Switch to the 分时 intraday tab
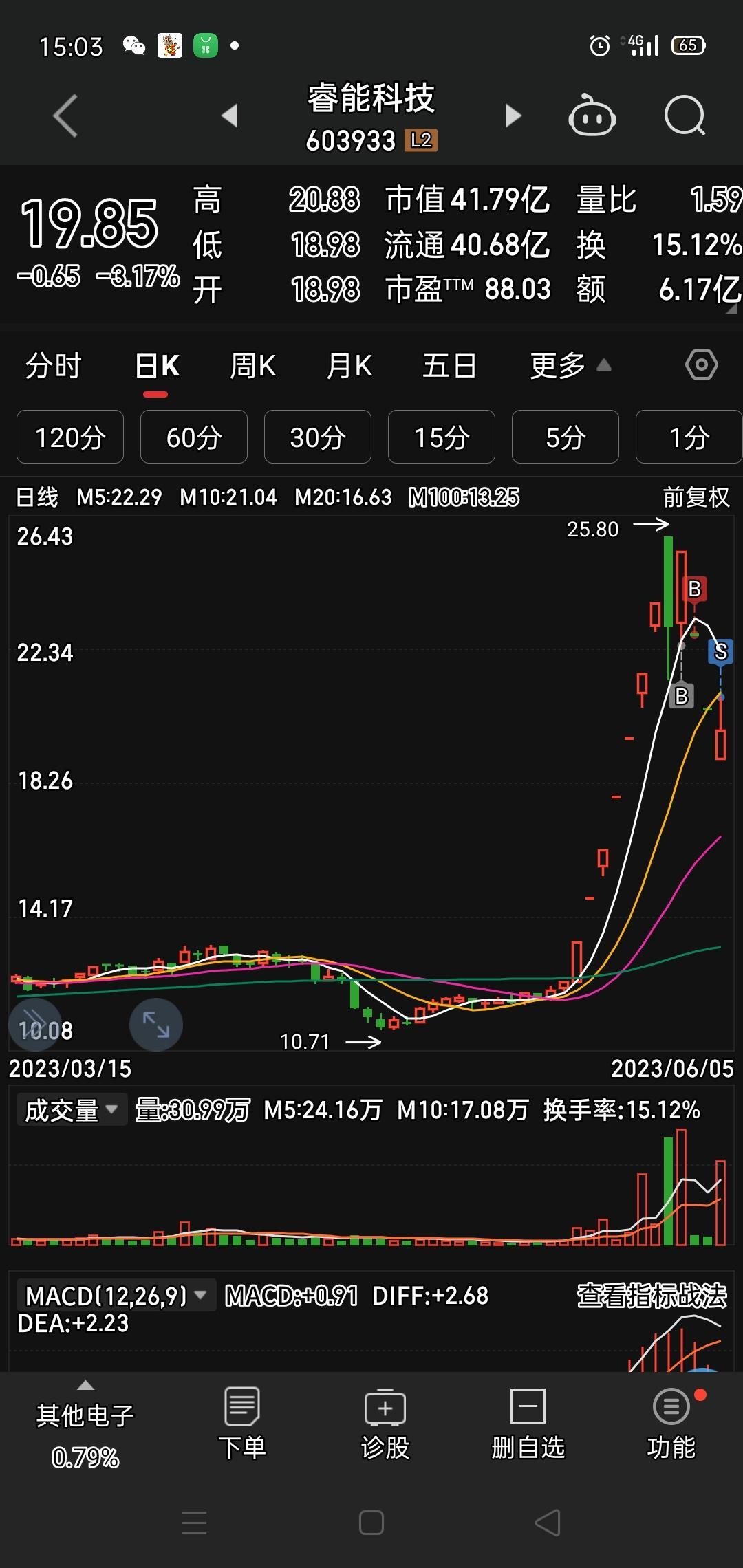The height and width of the screenshot is (1568, 743). coord(54,365)
